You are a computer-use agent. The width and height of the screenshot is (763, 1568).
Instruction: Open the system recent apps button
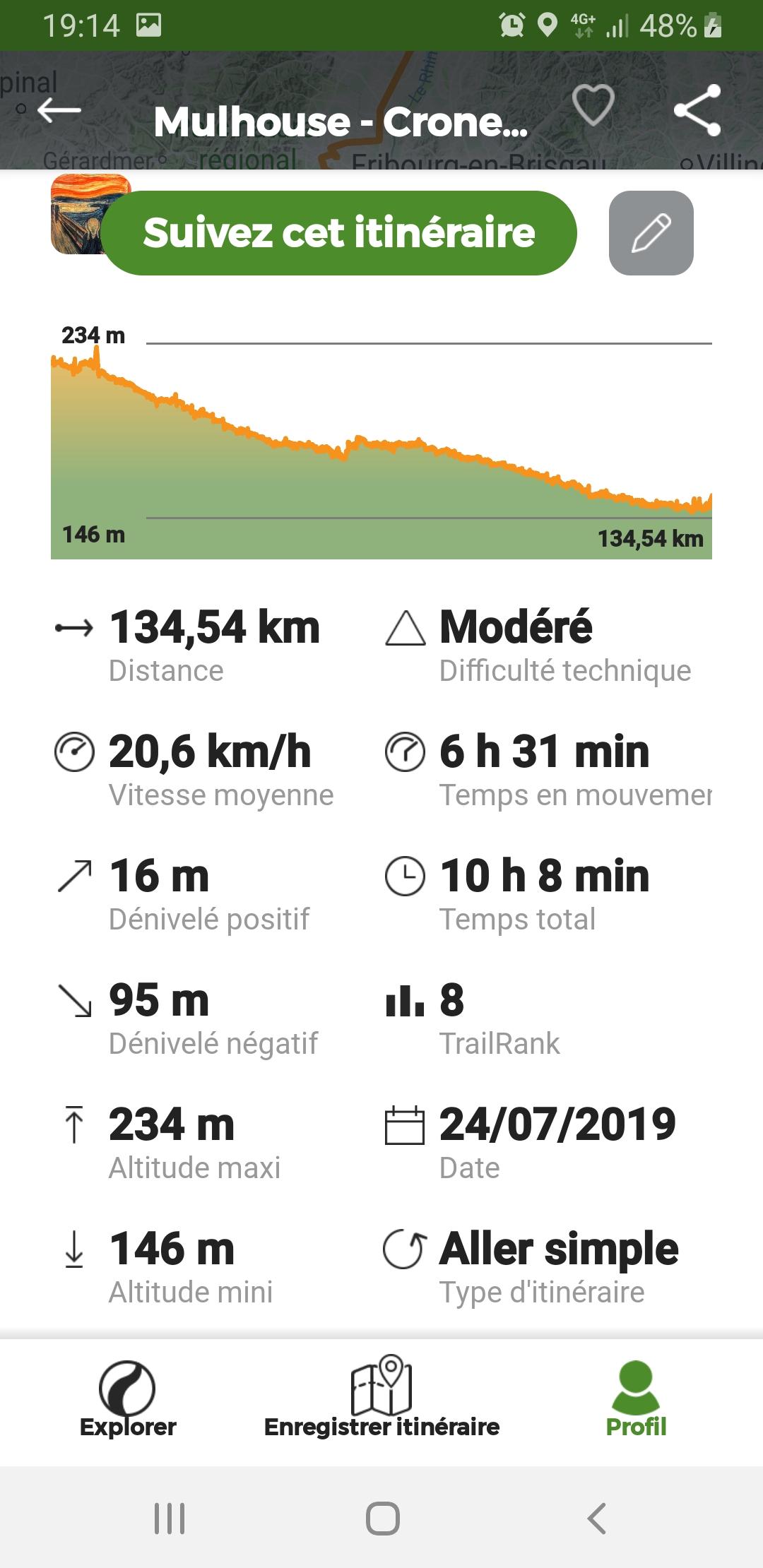pos(170,1519)
